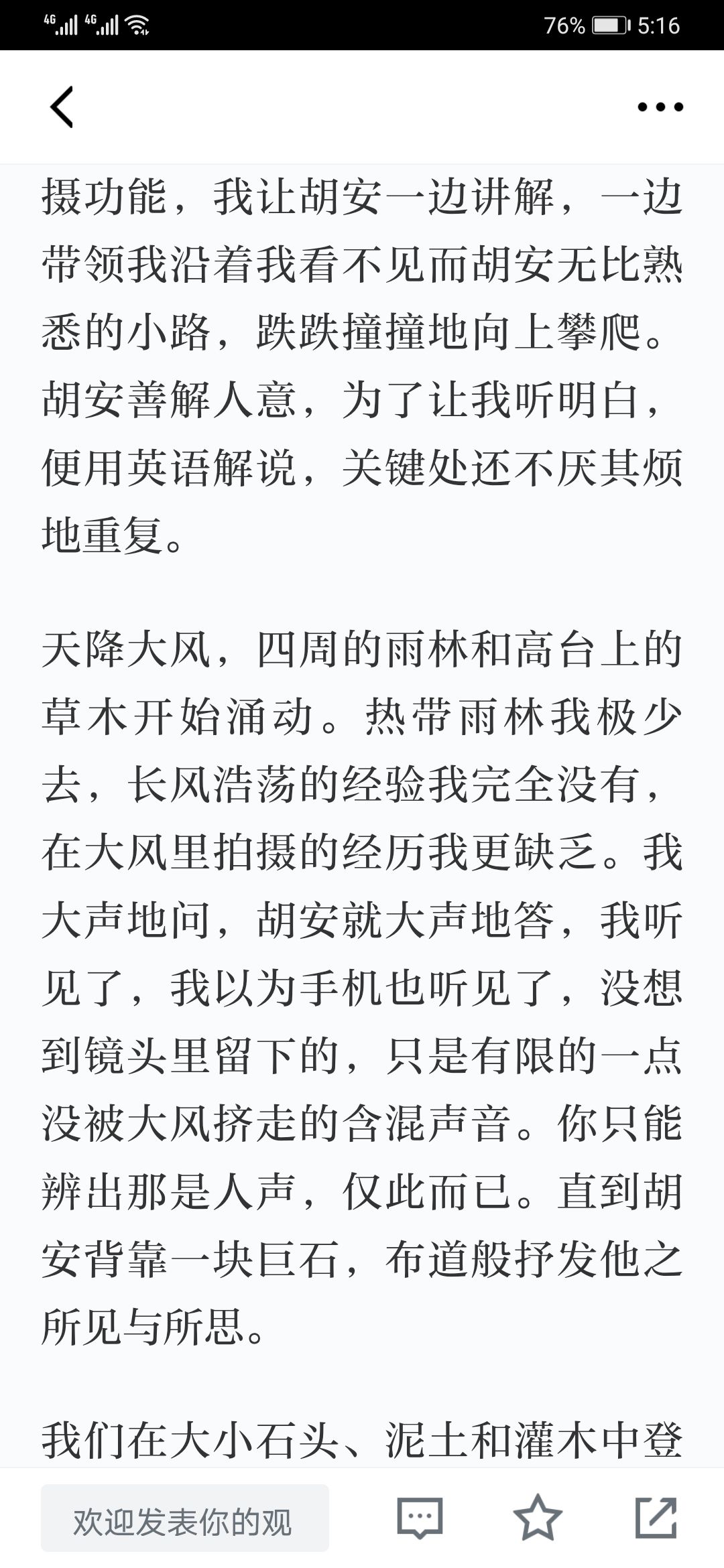Share the article via share icon
Viewport: 724px width, 1568px height.
click(x=656, y=1518)
